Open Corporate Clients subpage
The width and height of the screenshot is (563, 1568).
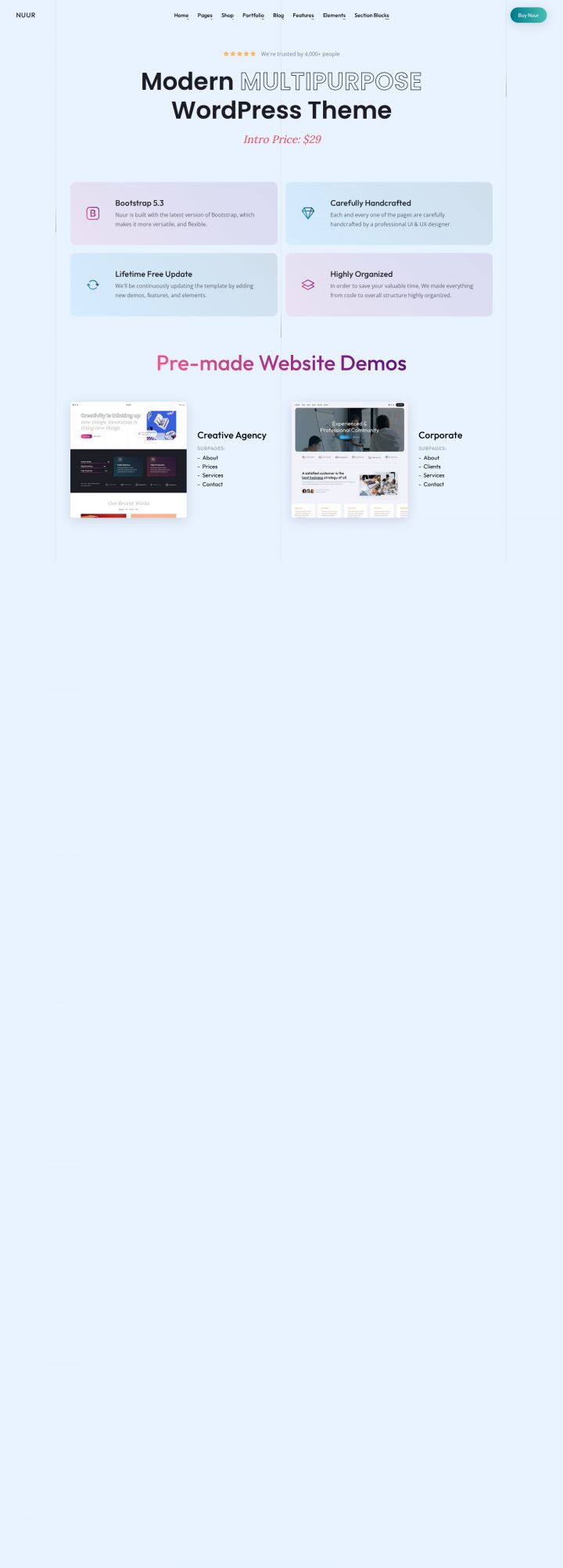click(432, 467)
